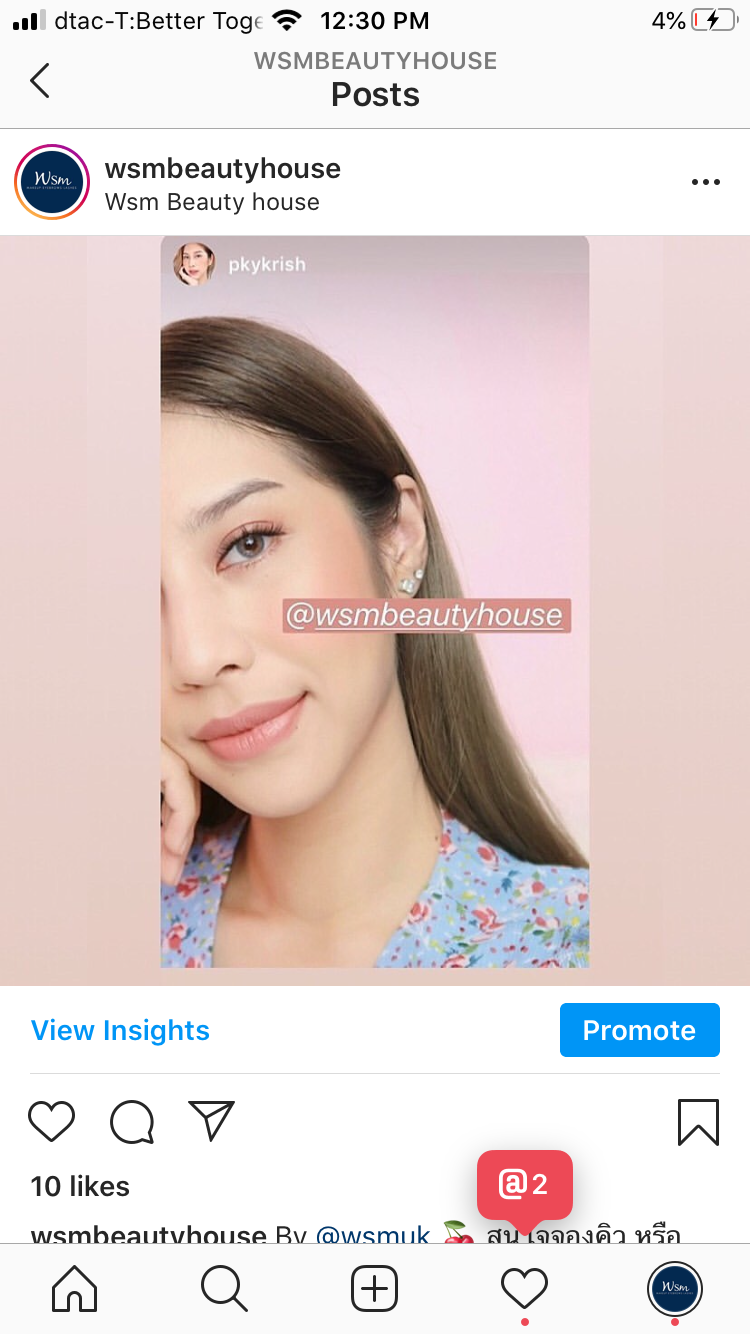Switch to the Home tab
This screenshot has height=1334, width=750.
pyautogui.click(x=75, y=1288)
